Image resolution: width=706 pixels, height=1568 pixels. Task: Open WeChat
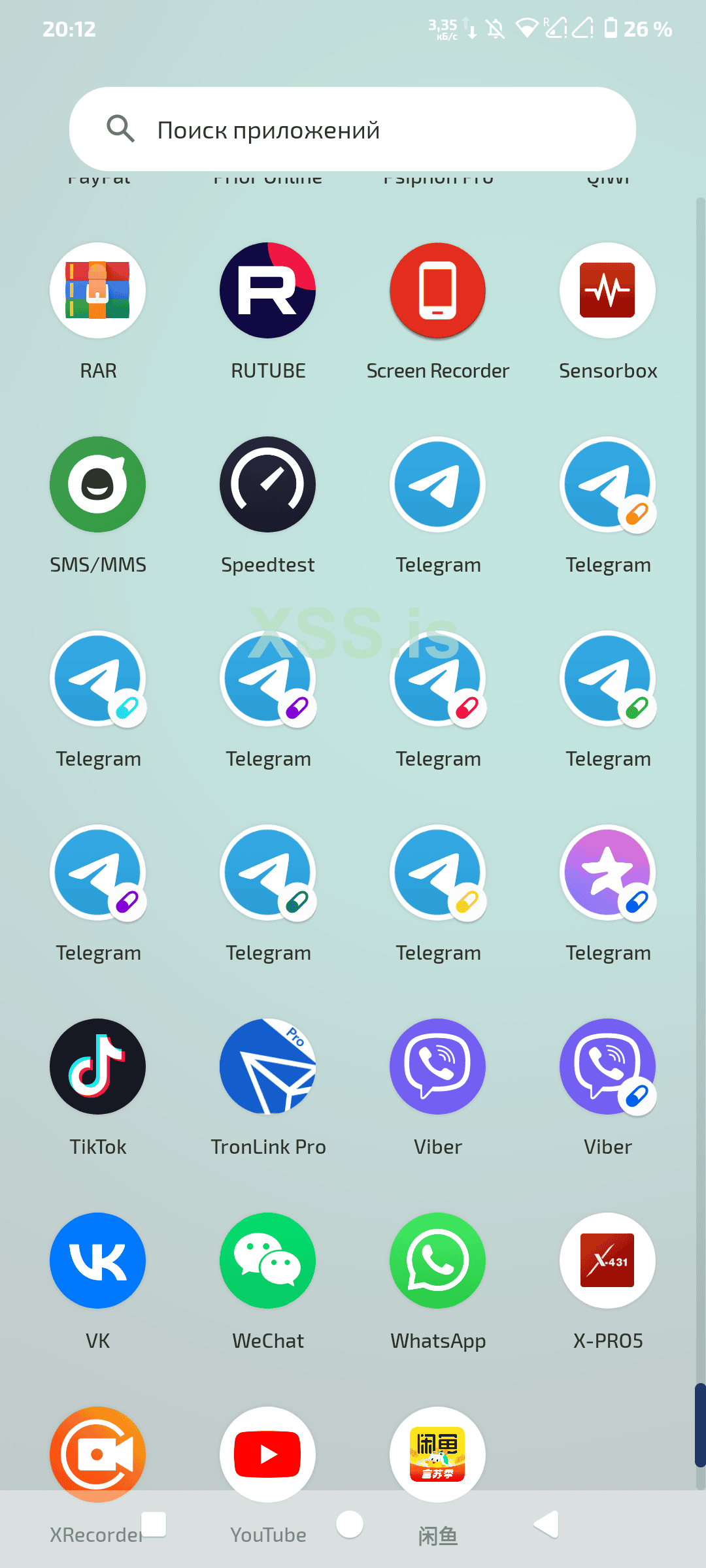pyautogui.click(x=268, y=1261)
